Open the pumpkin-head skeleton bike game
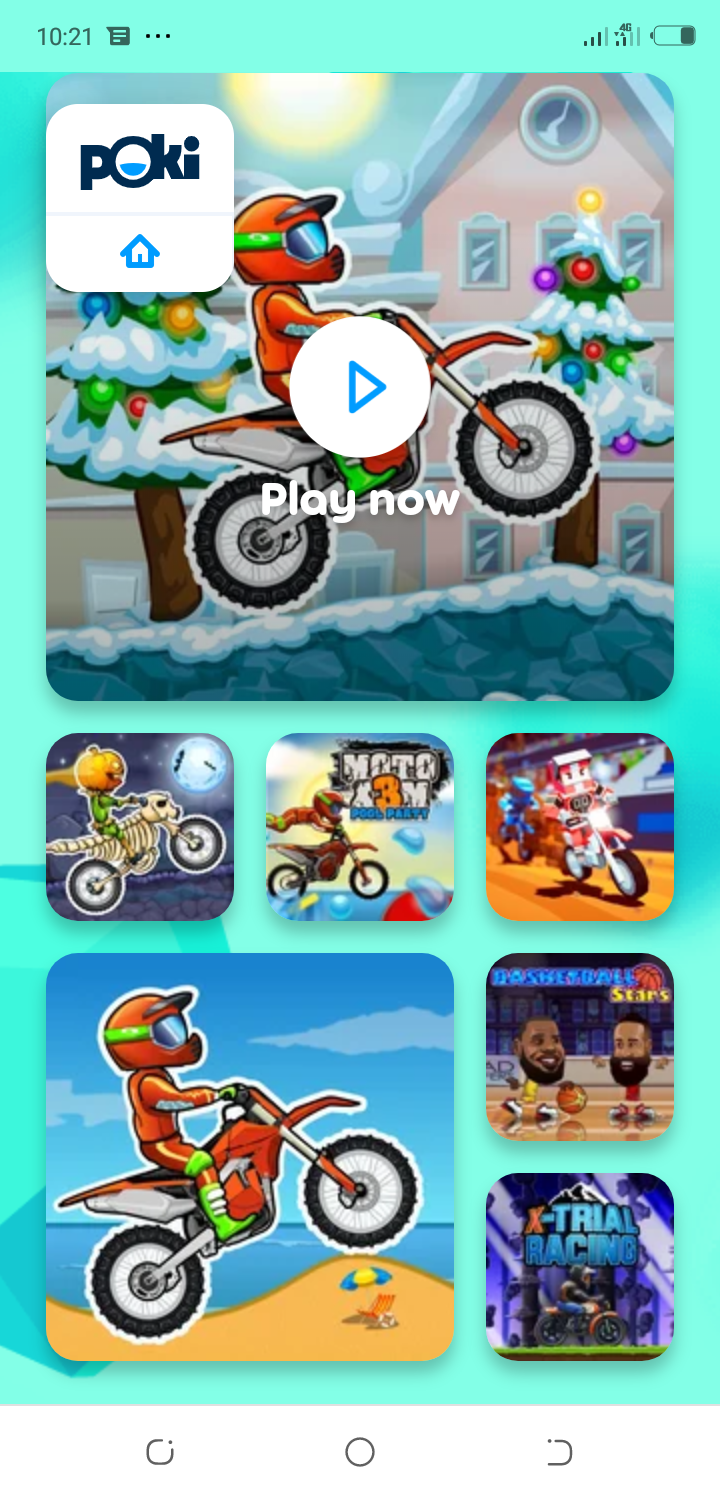The image size is (720, 1500). (x=140, y=827)
